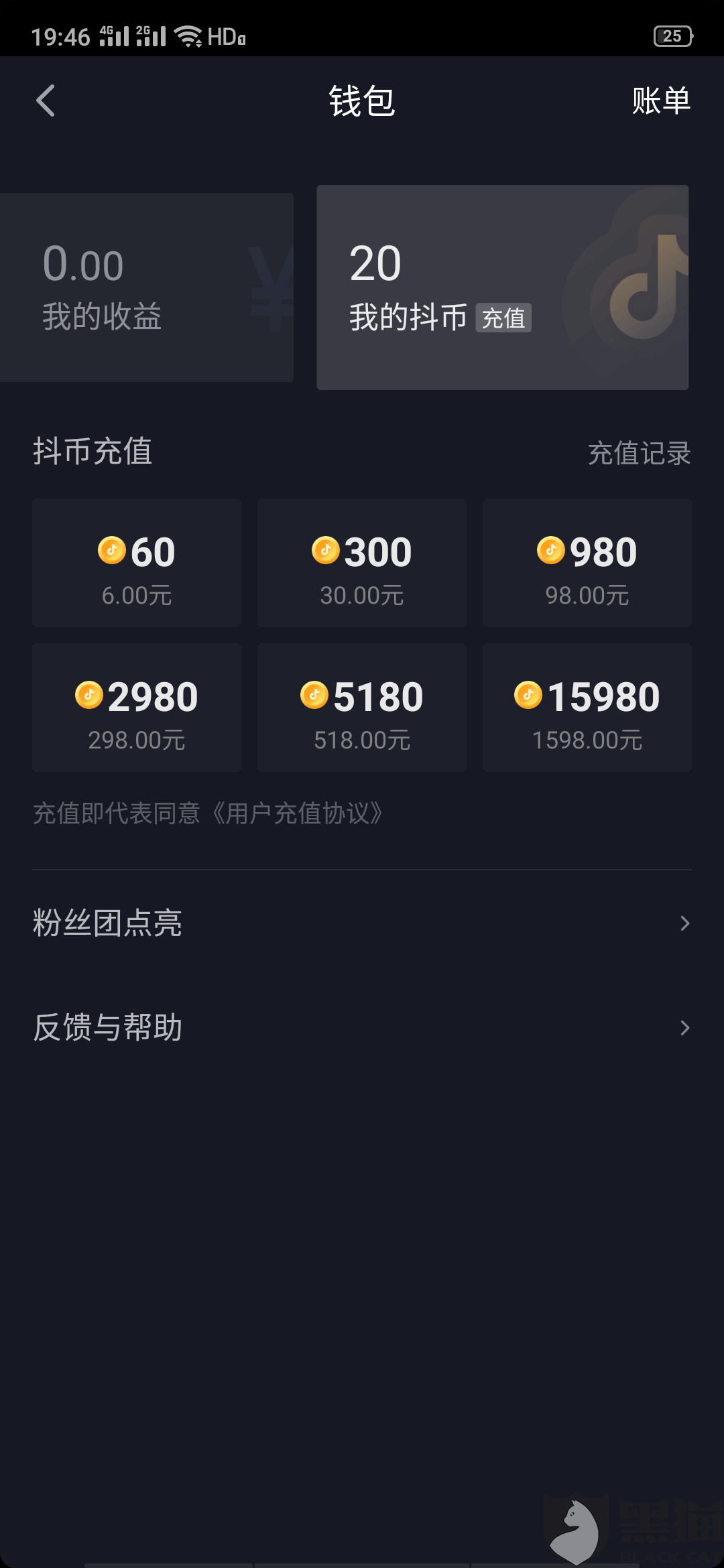Pick the 980 coins for 98.00元 package
Image resolution: width=724 pixels, height=1568 pixels.
click(587, 563)
